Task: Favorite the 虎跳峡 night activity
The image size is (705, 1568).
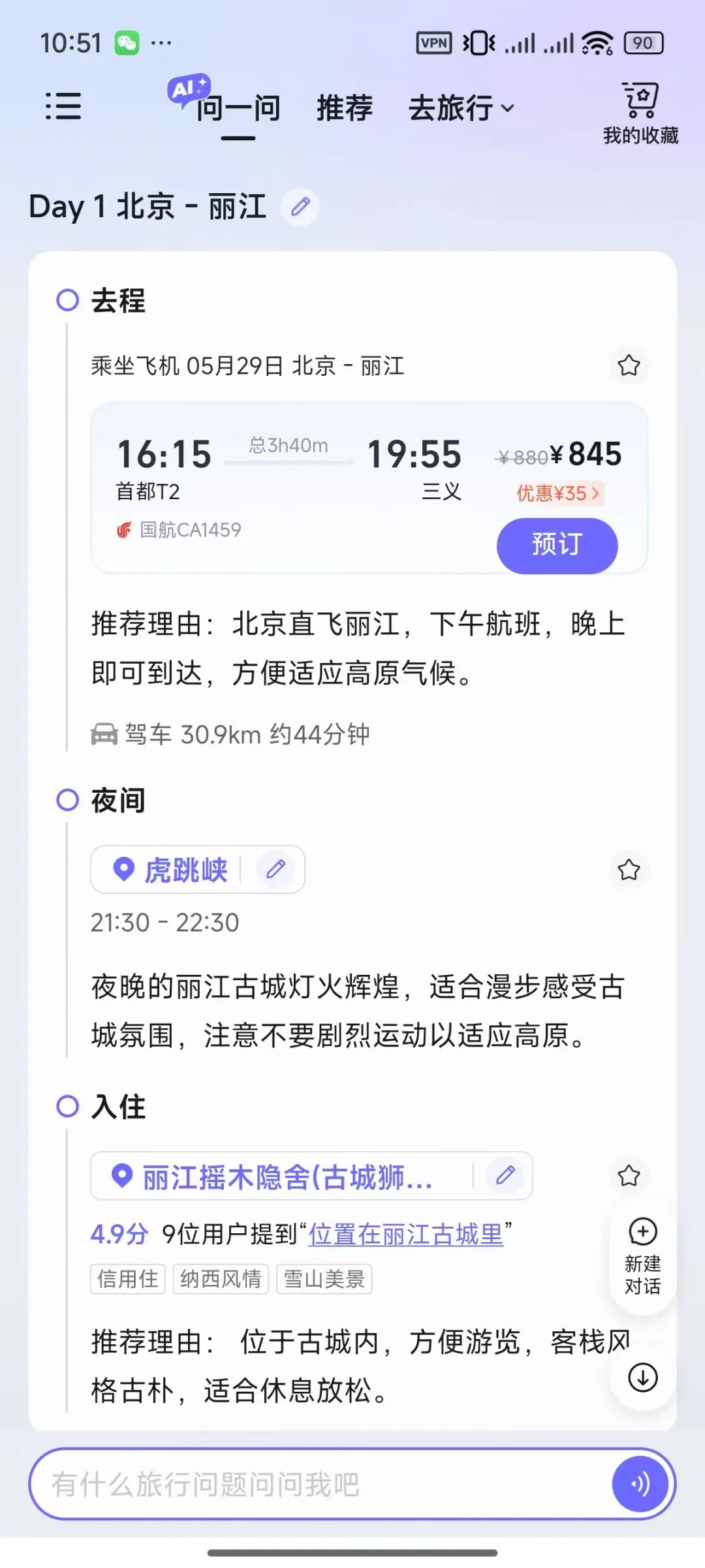Action: pos(629,870)
